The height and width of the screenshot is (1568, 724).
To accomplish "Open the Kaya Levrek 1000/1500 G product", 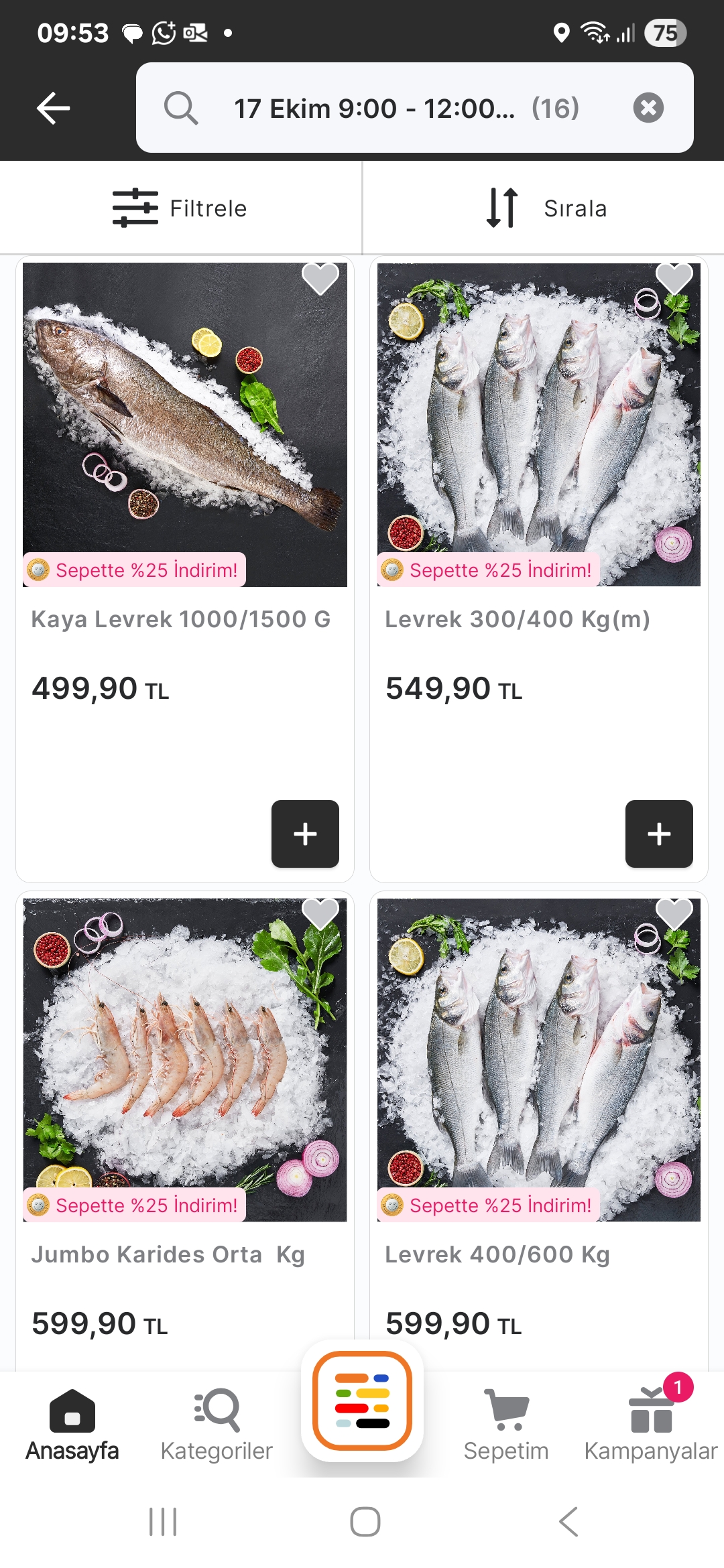I will pos(185,425).
